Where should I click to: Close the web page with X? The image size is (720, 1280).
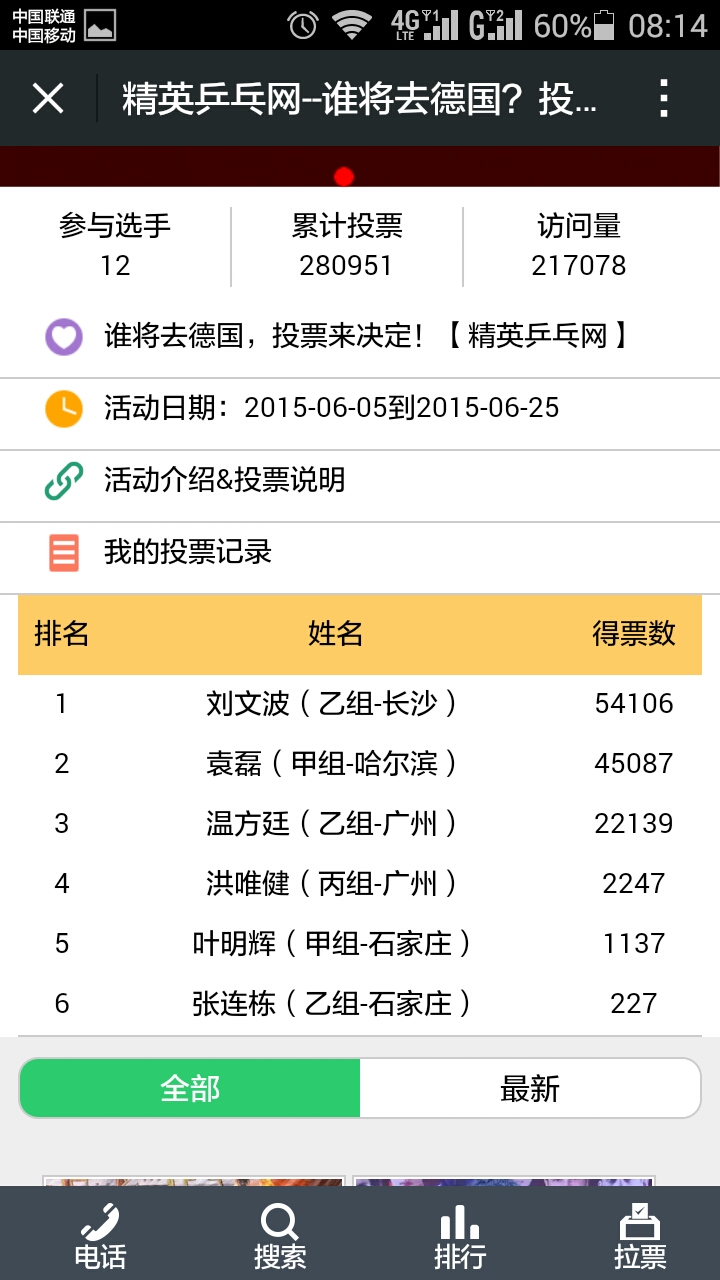pos(48,98)
